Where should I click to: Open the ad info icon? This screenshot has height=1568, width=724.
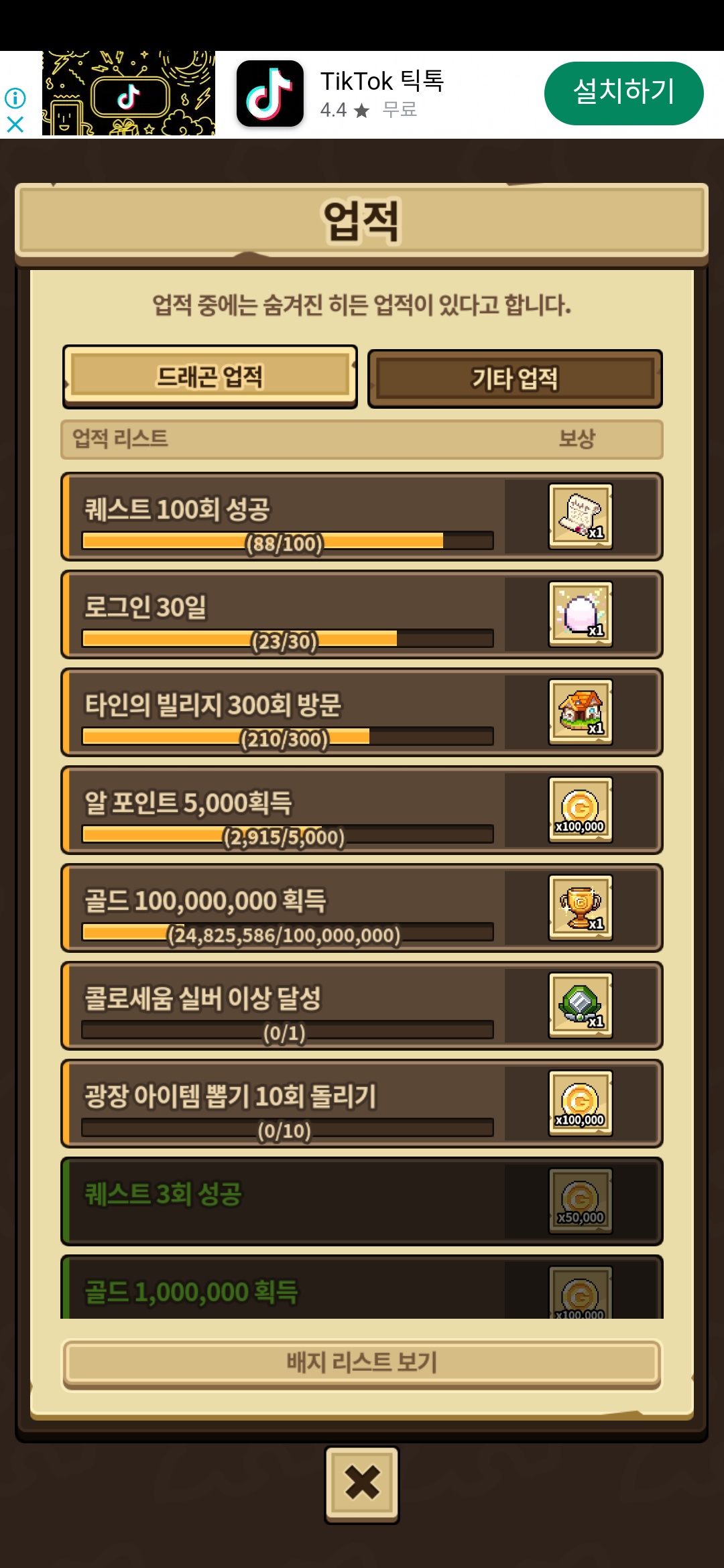15,99
